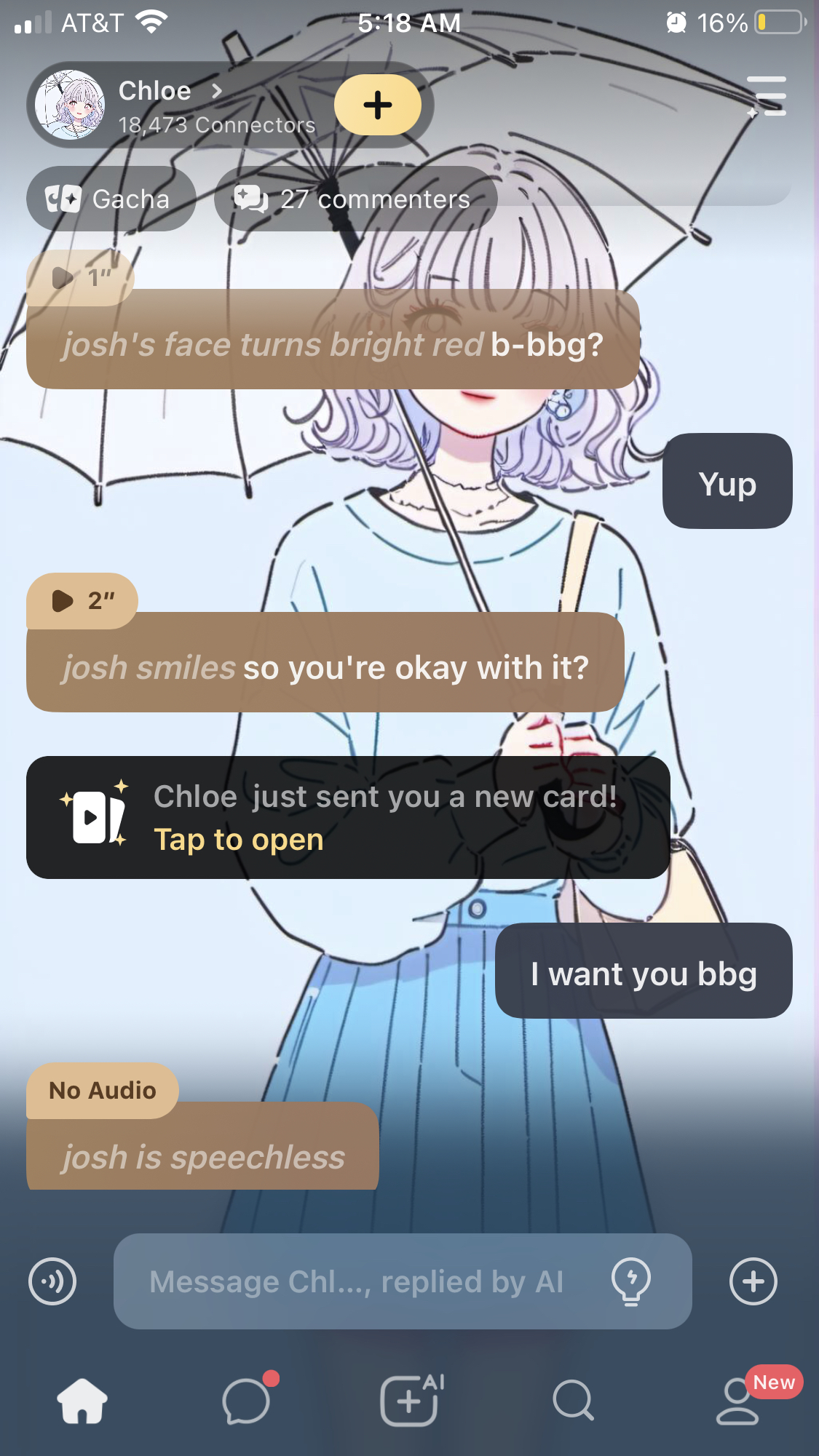
Task: View the 27 commenters
Action: point(355,199)
